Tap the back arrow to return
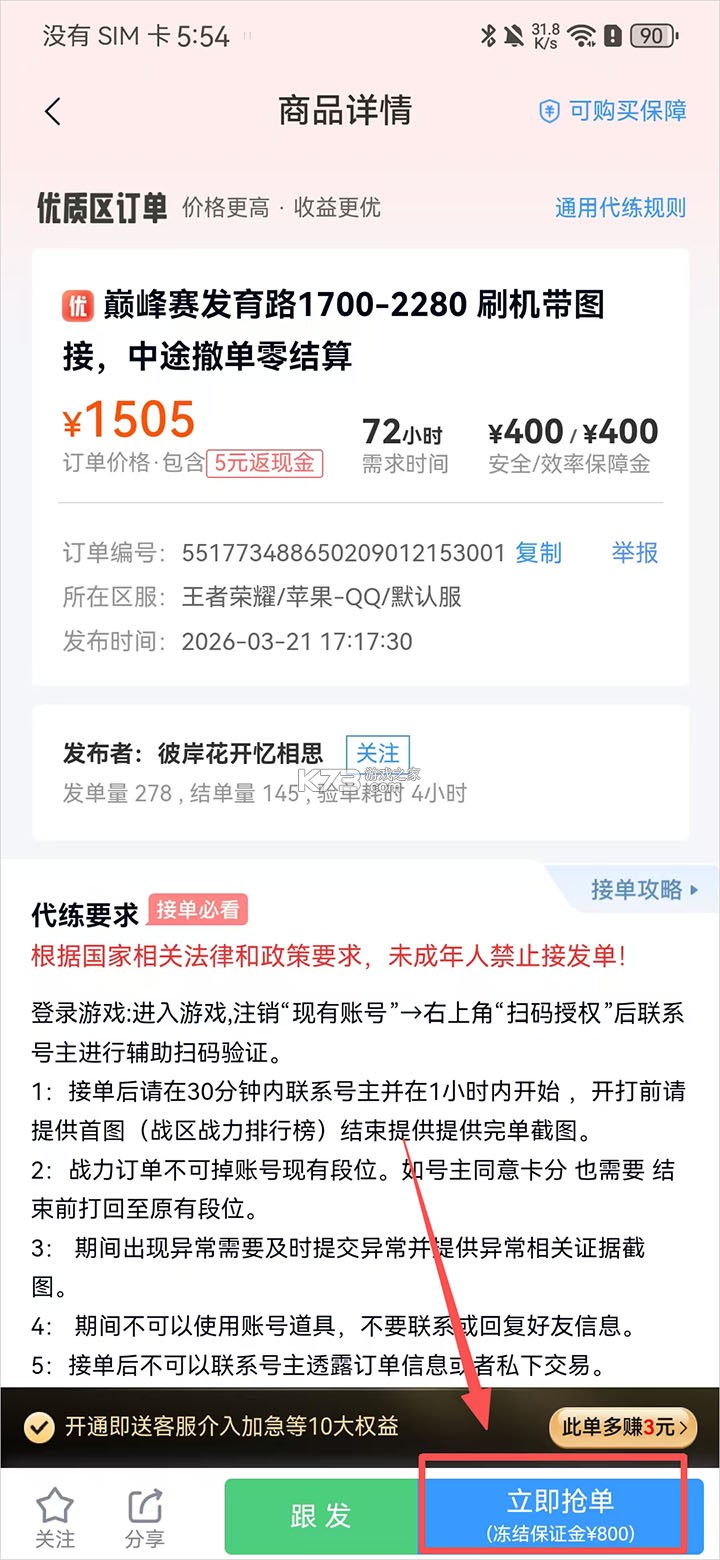720x1560 pixels. (53, 111)
